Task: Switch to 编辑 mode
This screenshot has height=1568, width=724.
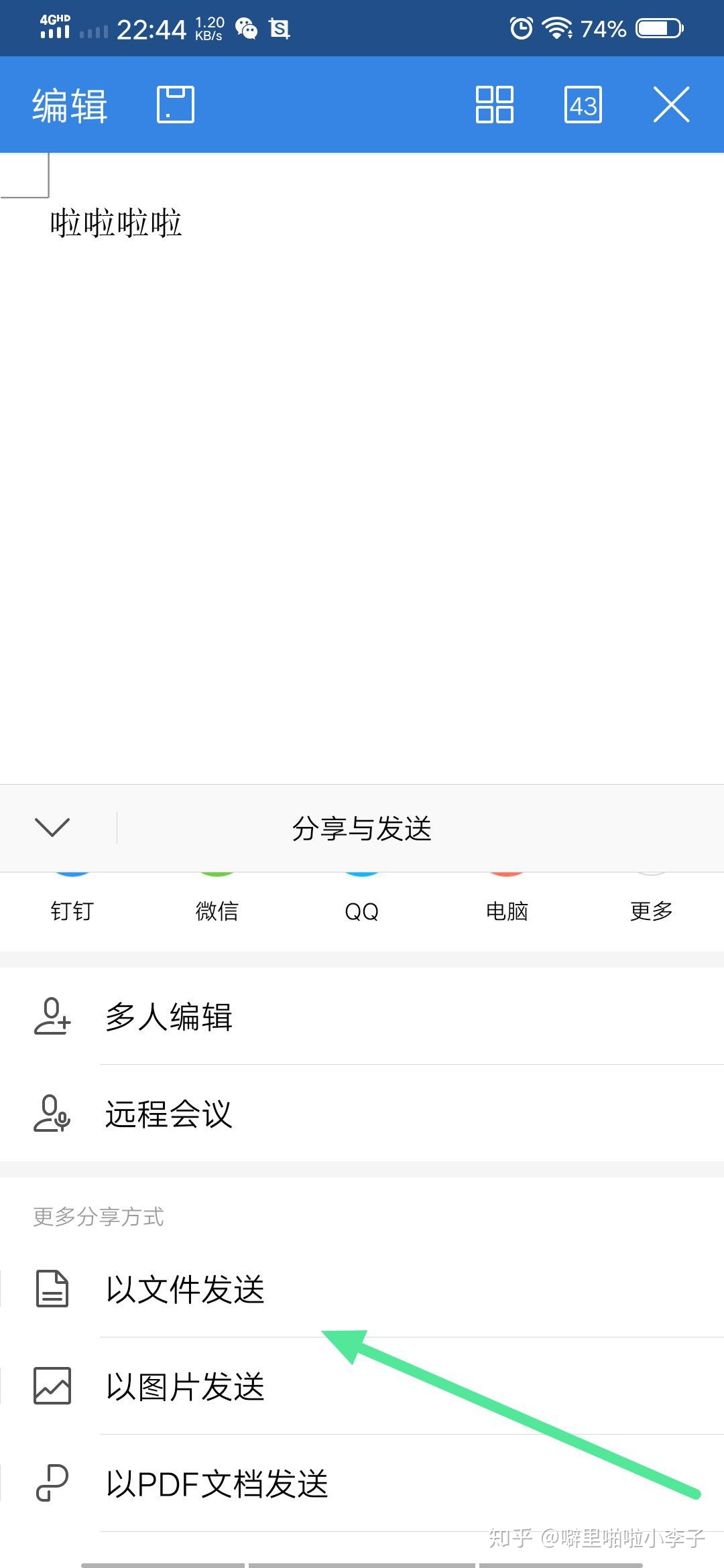Action: [x=69, y=105]
